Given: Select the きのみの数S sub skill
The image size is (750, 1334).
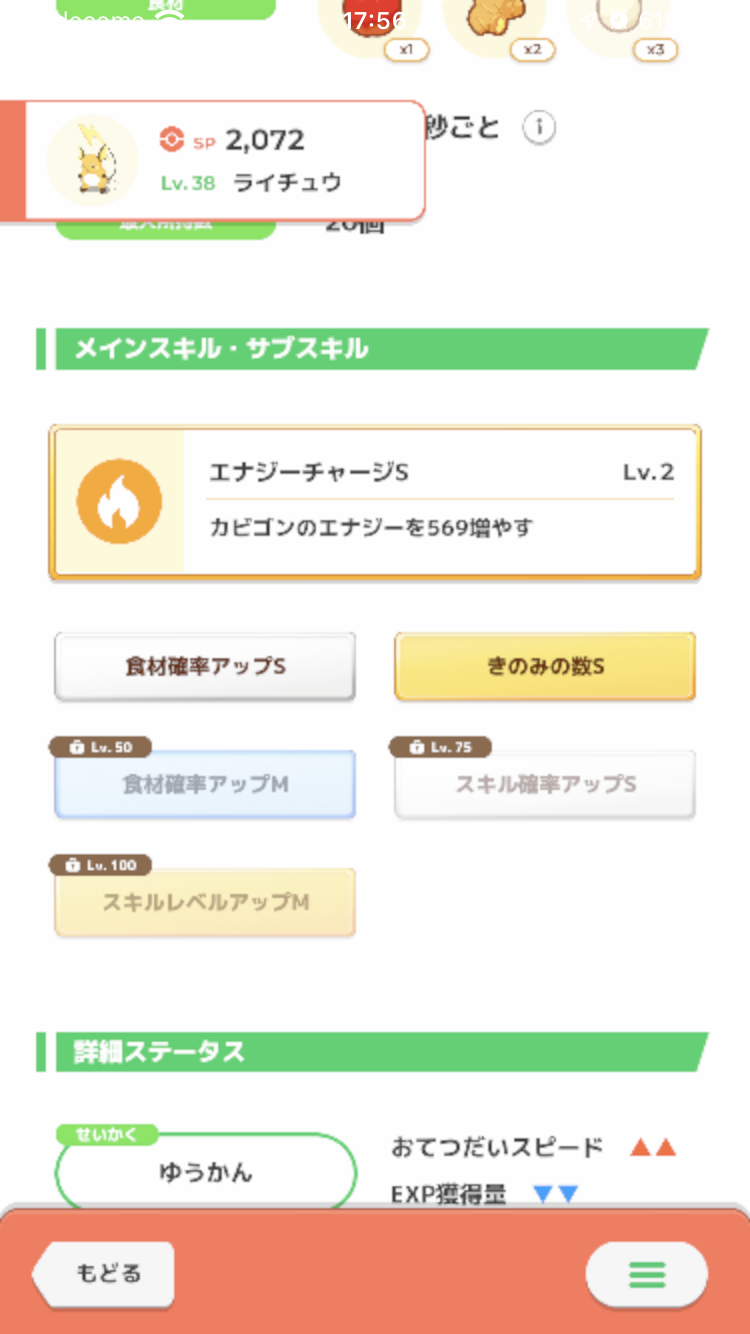Looking at the screenshot, I should (545, 666).
